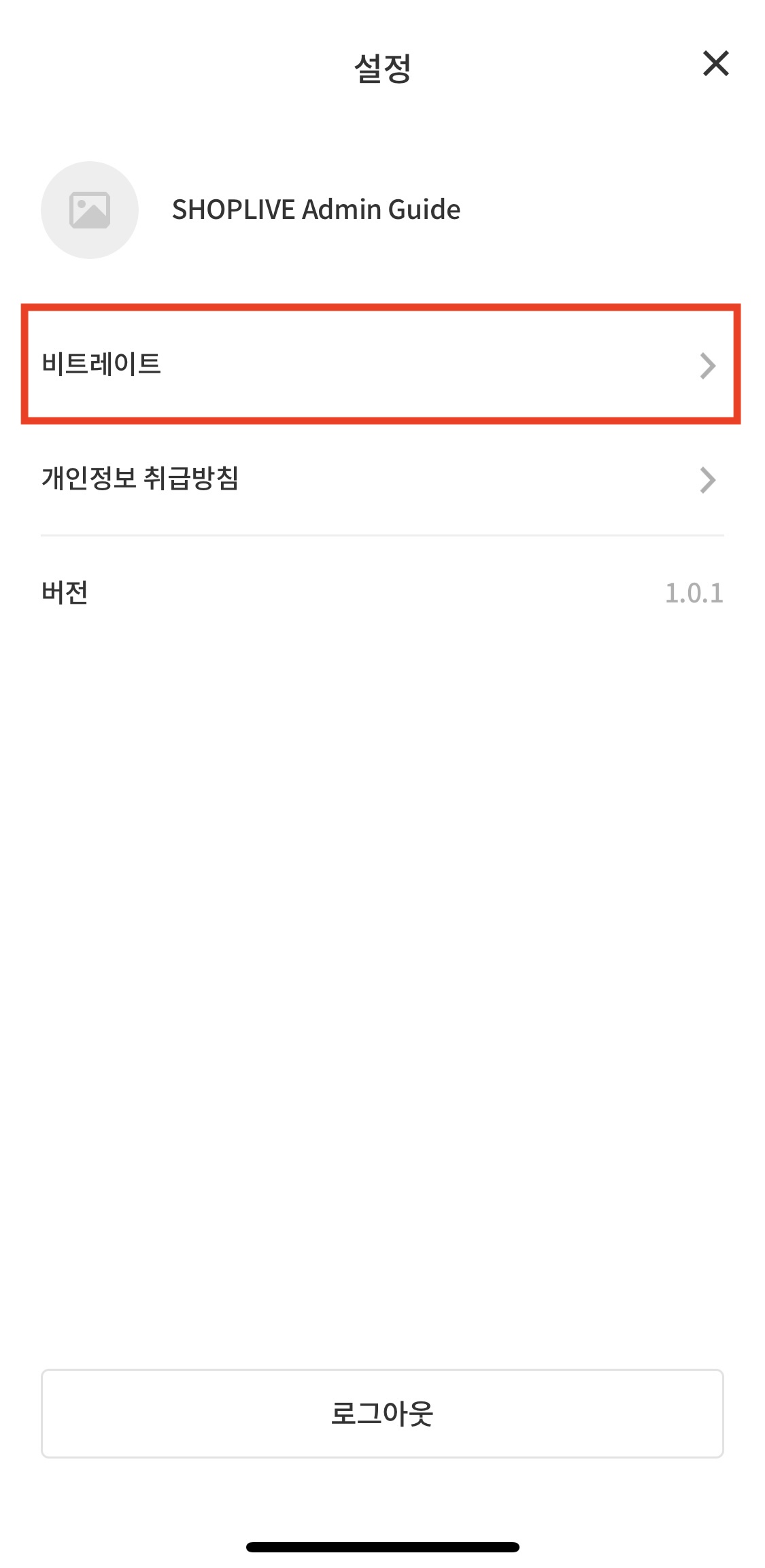Close the 설정 settings screen

[x=715, y=64]
